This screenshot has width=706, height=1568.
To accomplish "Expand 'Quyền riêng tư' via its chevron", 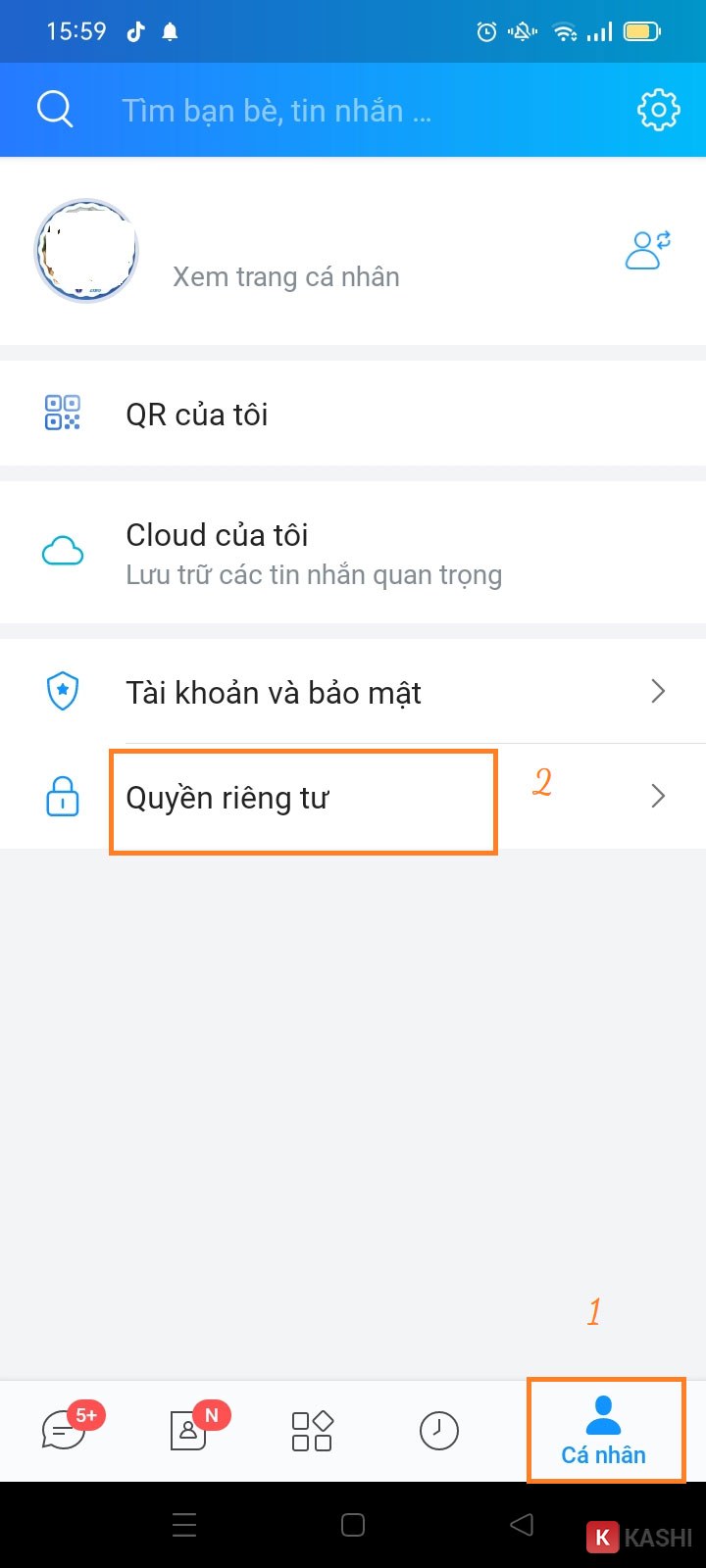I will tap(658, 797).
